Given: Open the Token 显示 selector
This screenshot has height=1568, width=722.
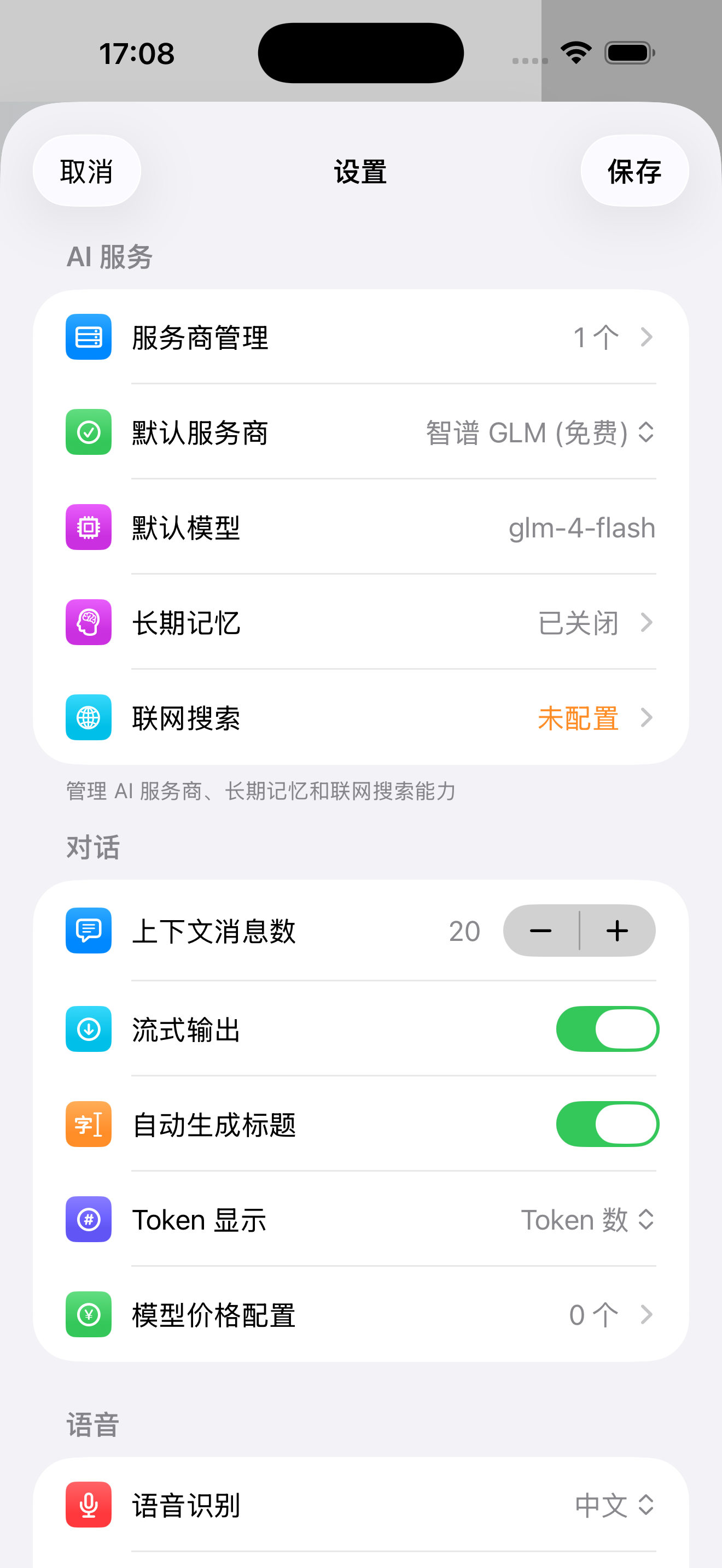Looking at the screenshot, I should 587,1219.
